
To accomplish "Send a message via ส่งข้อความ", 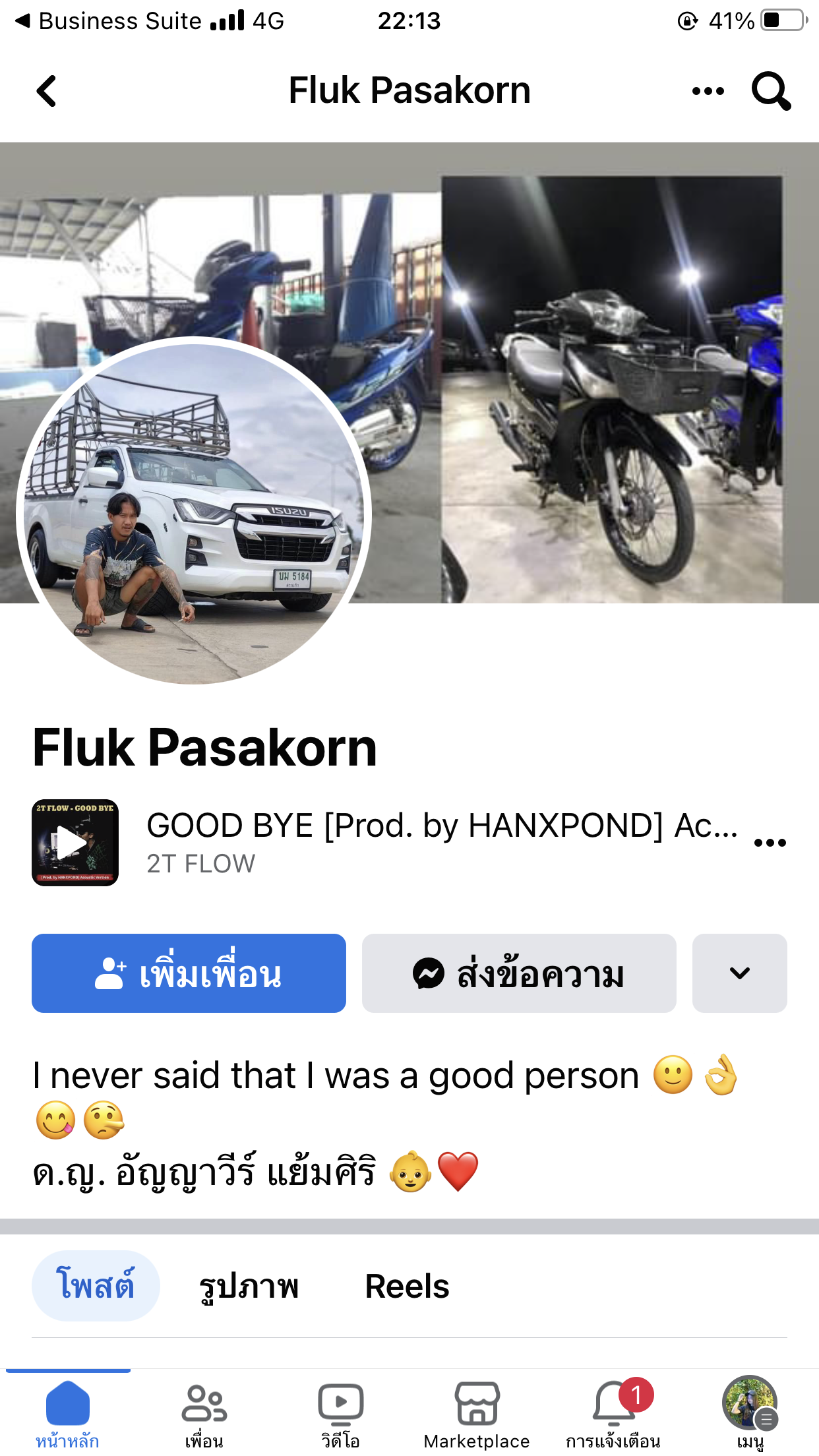I will (x=519, y=973).
